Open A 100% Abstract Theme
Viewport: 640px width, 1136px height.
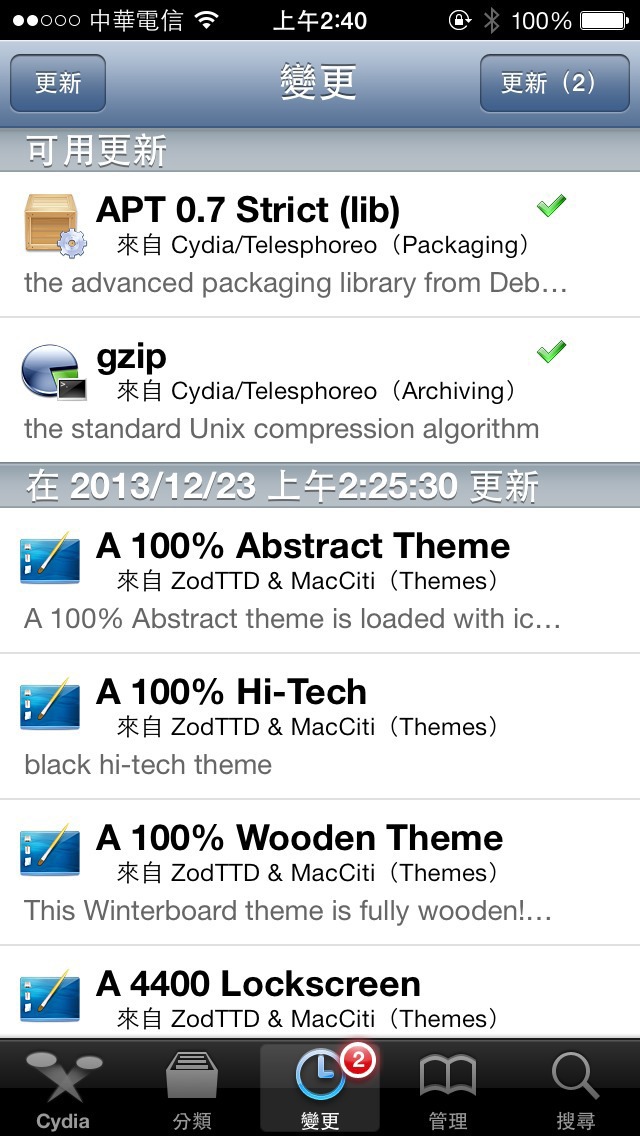(320, 580)
